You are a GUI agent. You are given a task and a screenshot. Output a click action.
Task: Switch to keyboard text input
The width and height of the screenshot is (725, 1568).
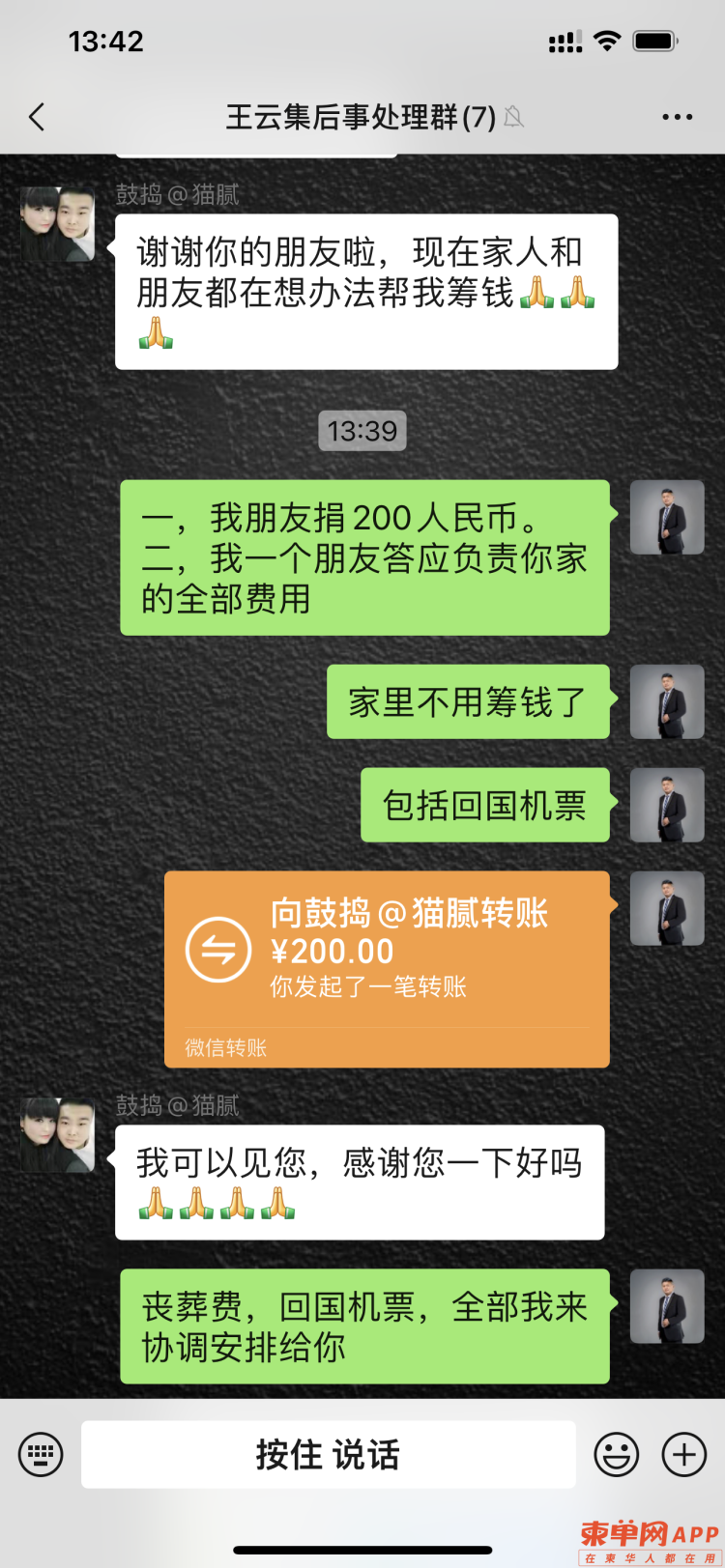click(41, 1454)
